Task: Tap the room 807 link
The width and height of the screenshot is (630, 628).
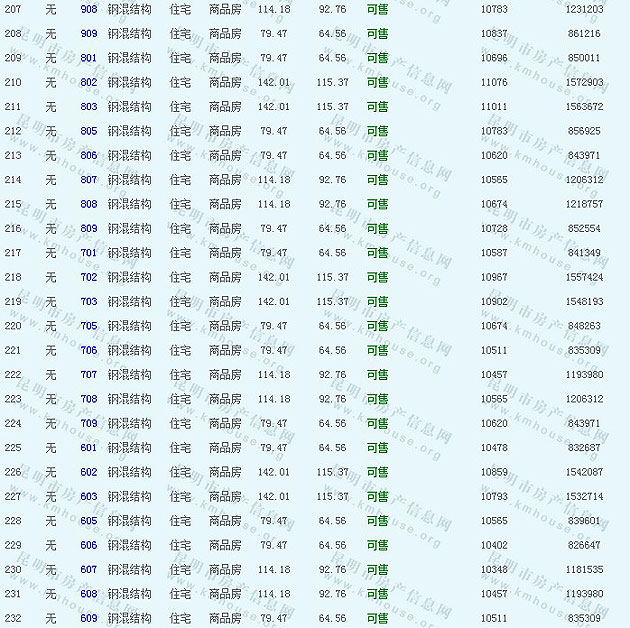Action: click(89, 180)
